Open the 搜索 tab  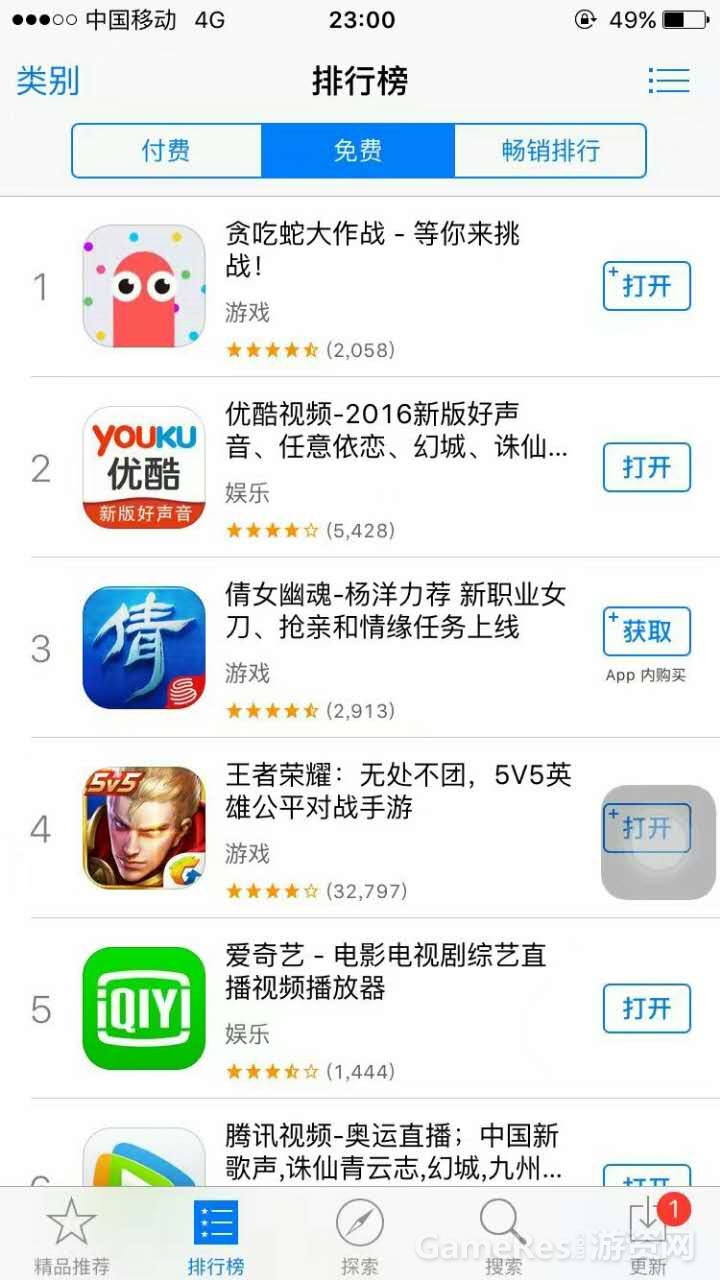504,1235
